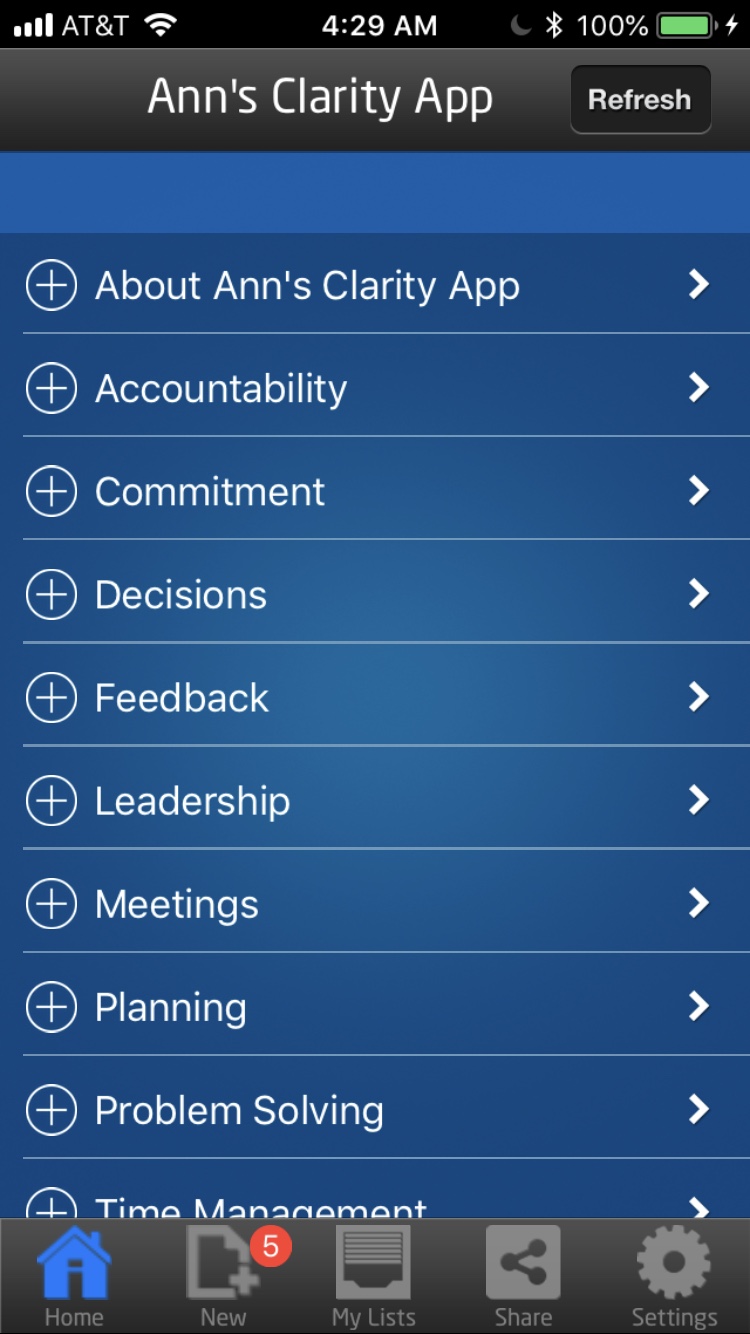The height and width of the screenshot is (1334, 750).
Task: Go to the Home tab
Action: coord(74,1277)
